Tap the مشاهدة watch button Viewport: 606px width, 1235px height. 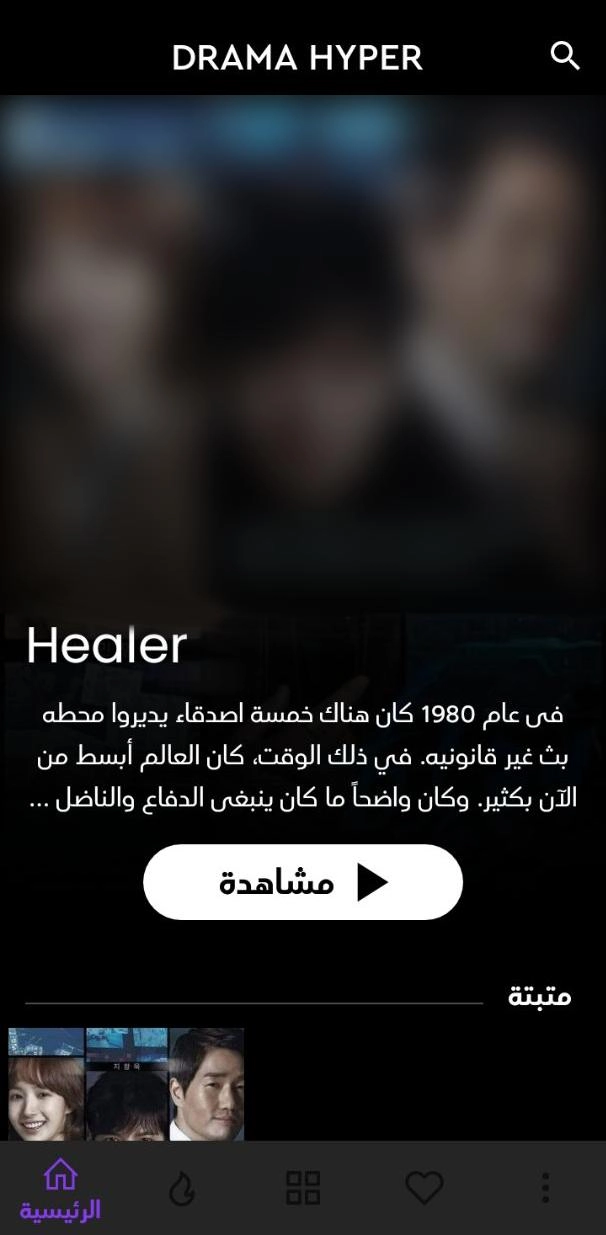(x=303, y=882)
